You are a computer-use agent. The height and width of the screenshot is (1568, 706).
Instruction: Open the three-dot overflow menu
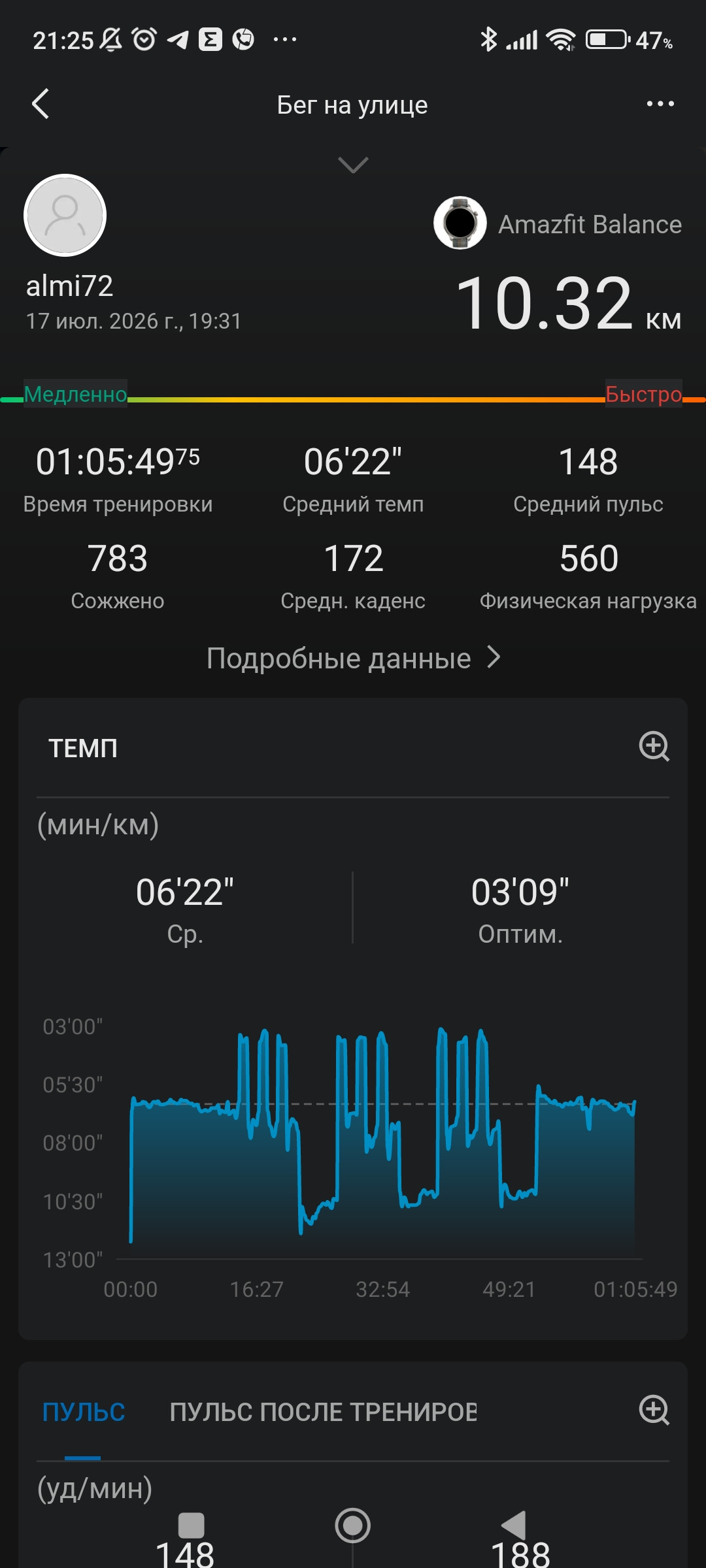pos(660,104)
